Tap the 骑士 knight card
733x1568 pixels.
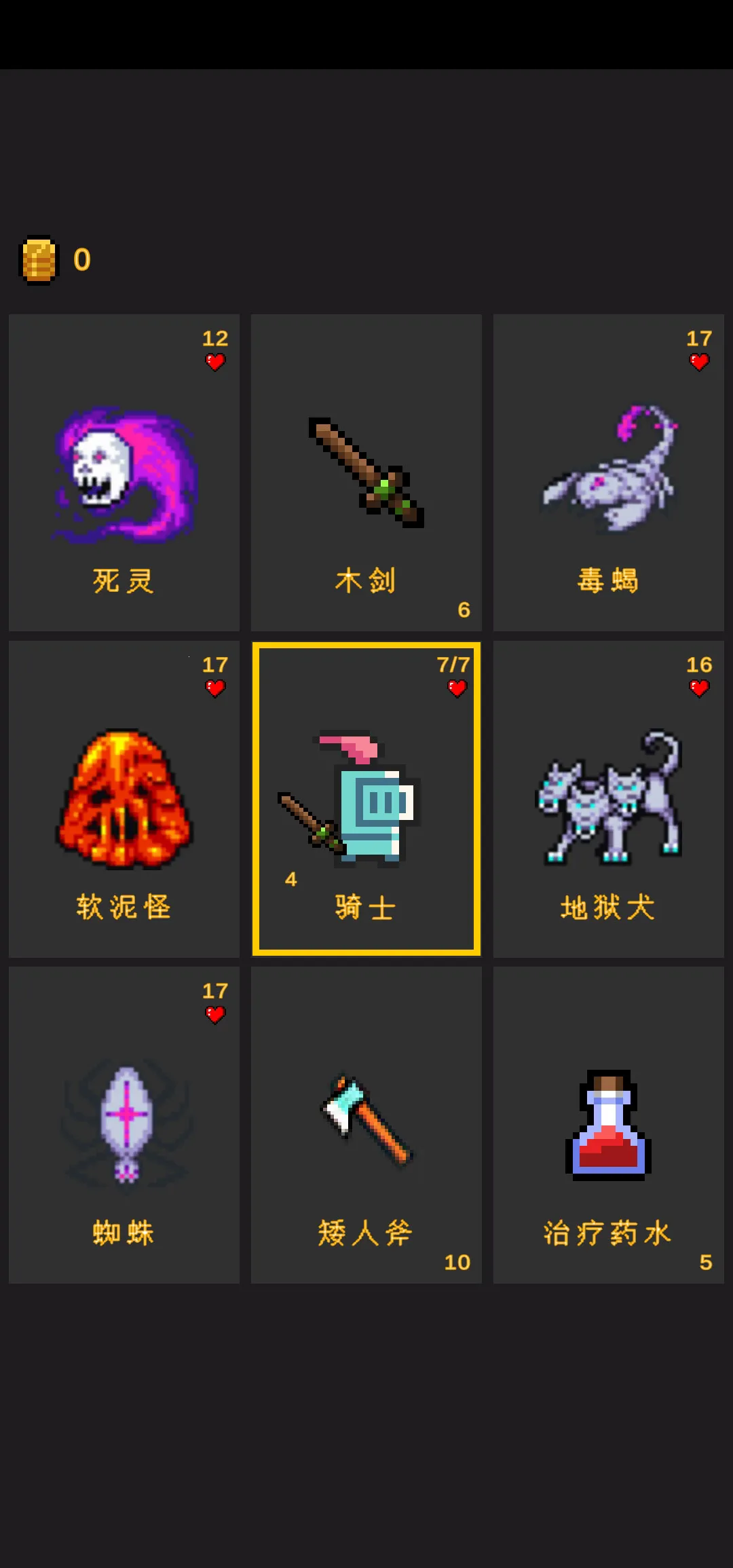click(366, 799)
